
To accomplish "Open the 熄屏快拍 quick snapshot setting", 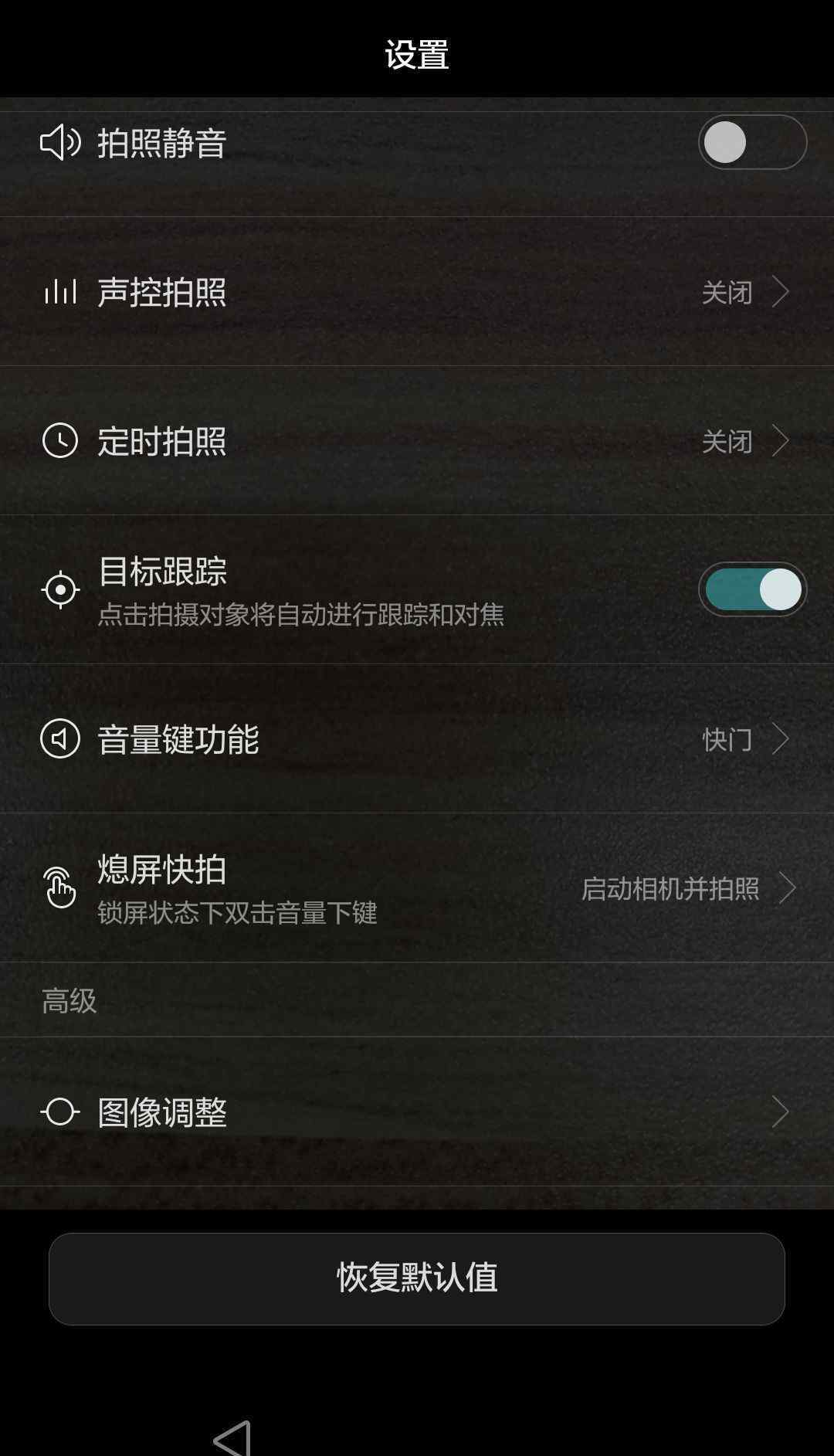I will tap(417, 888).
